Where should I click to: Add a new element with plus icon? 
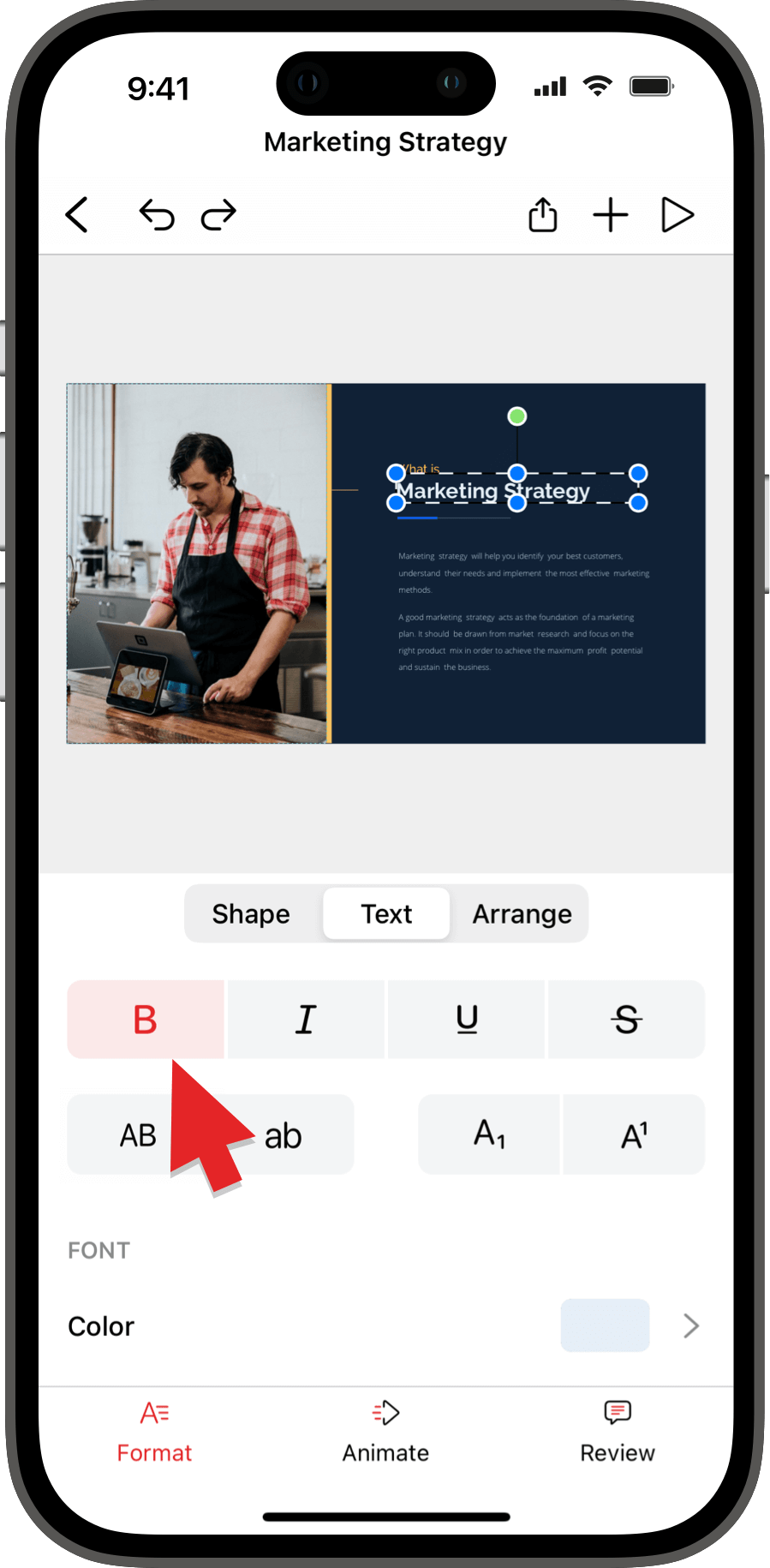click(610, 214)
